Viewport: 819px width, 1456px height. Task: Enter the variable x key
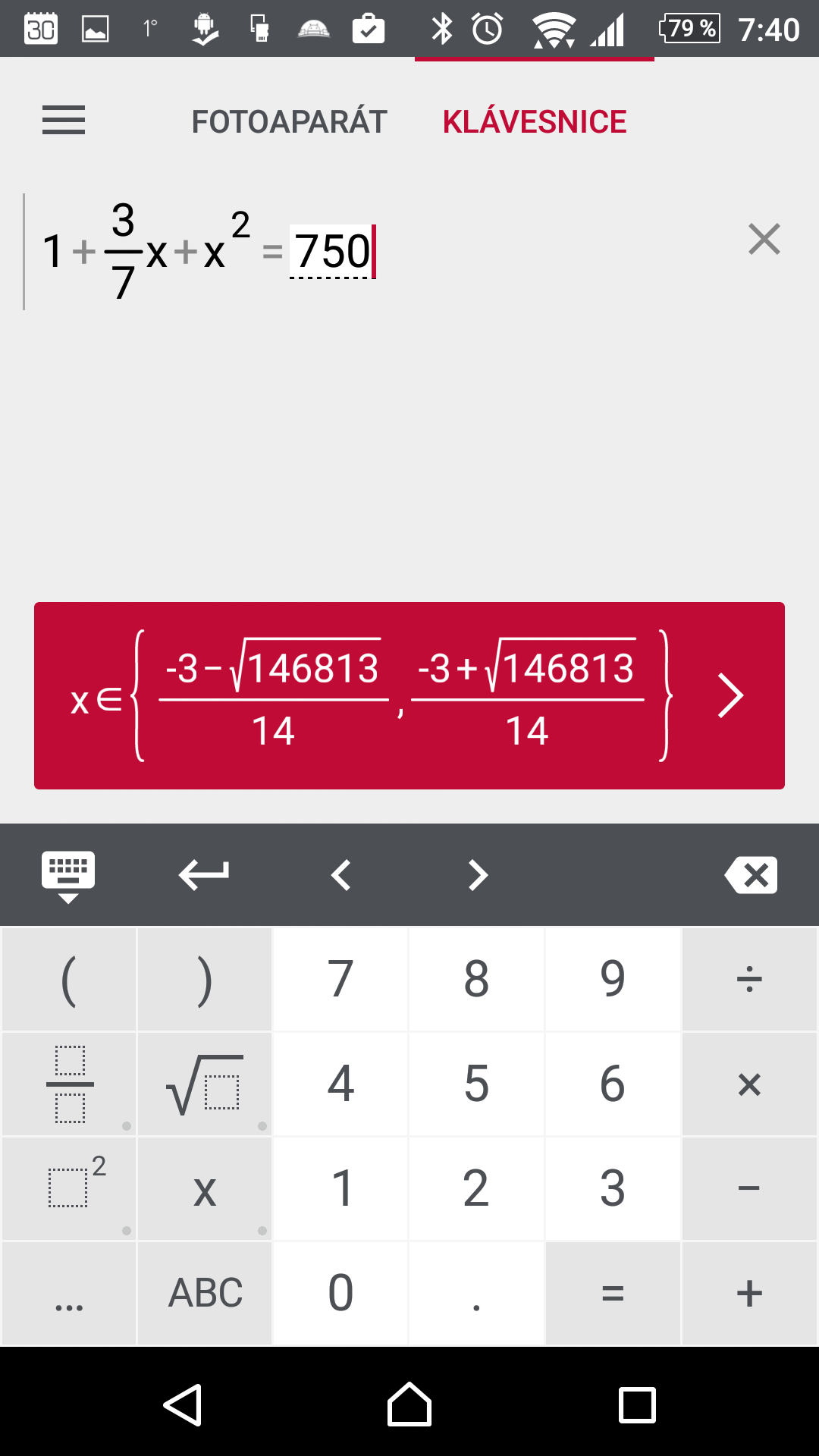[x=205, y=1188]
